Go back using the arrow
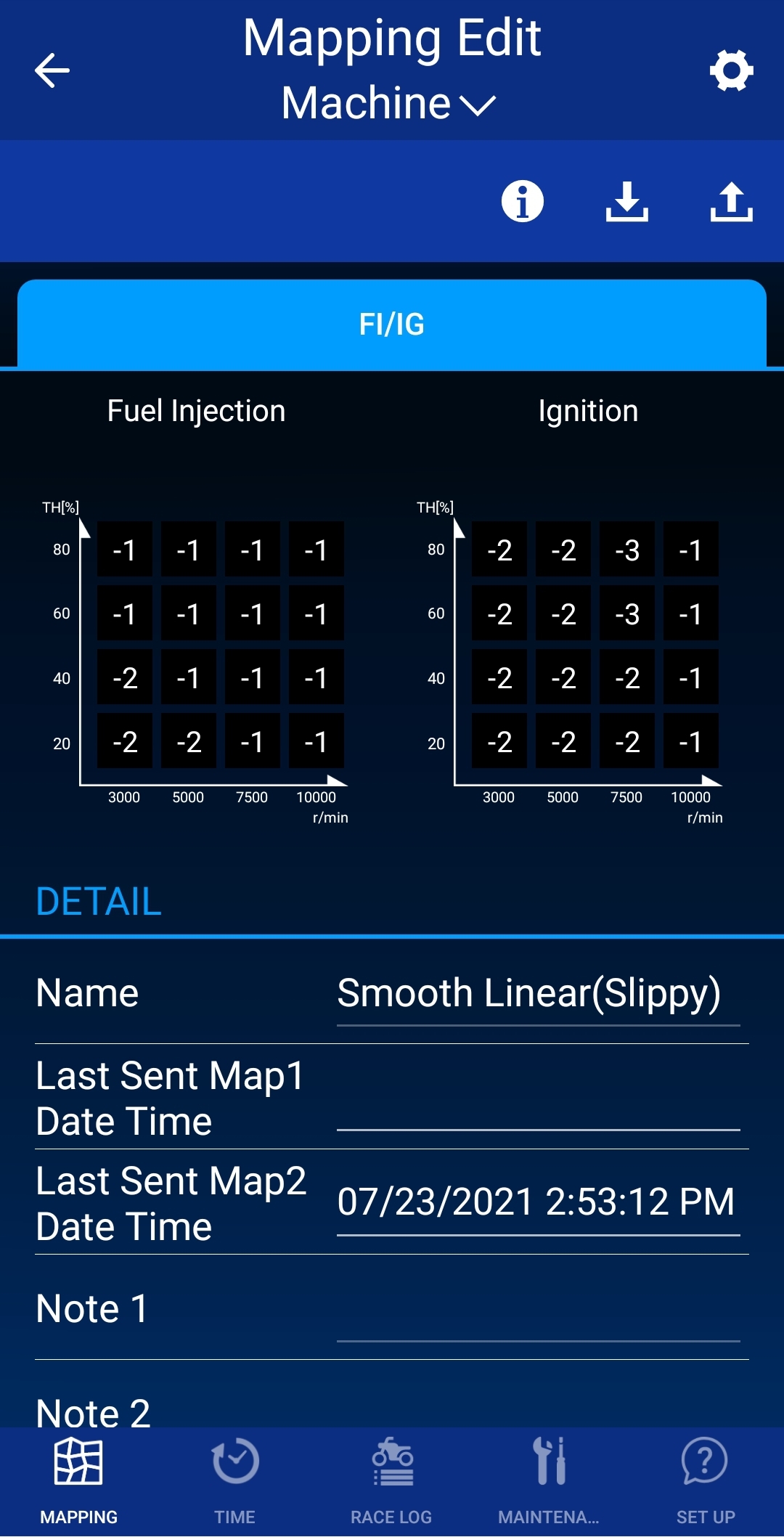 [x=51, y=70]
